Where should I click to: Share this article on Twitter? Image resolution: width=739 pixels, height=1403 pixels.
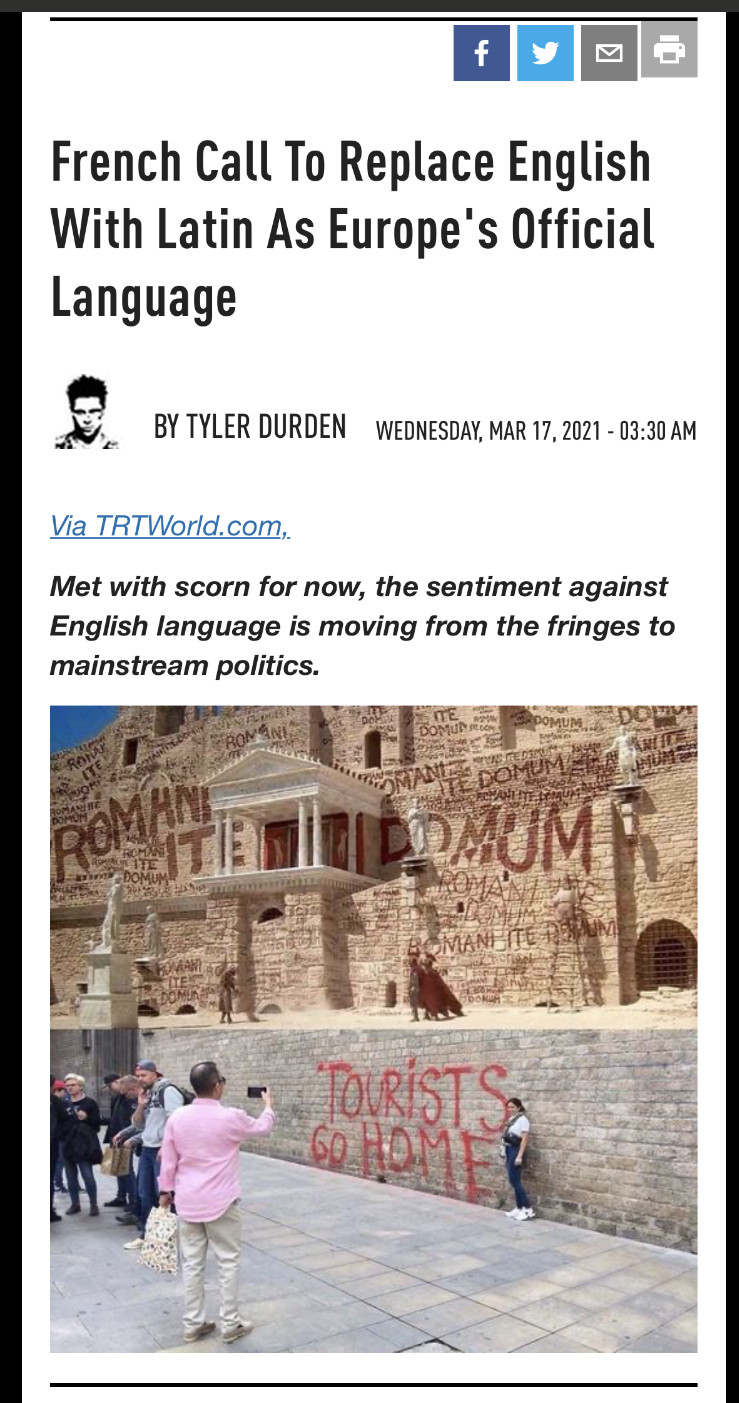click(545, 52)
